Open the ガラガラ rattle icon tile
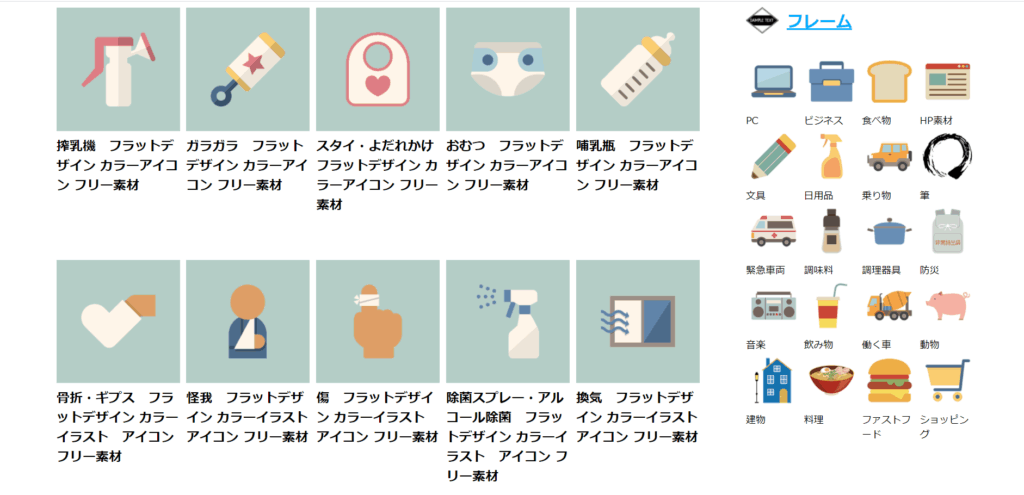Viewport: 1024px width, 495px height. pyautogui.click(x=248, y=70)
